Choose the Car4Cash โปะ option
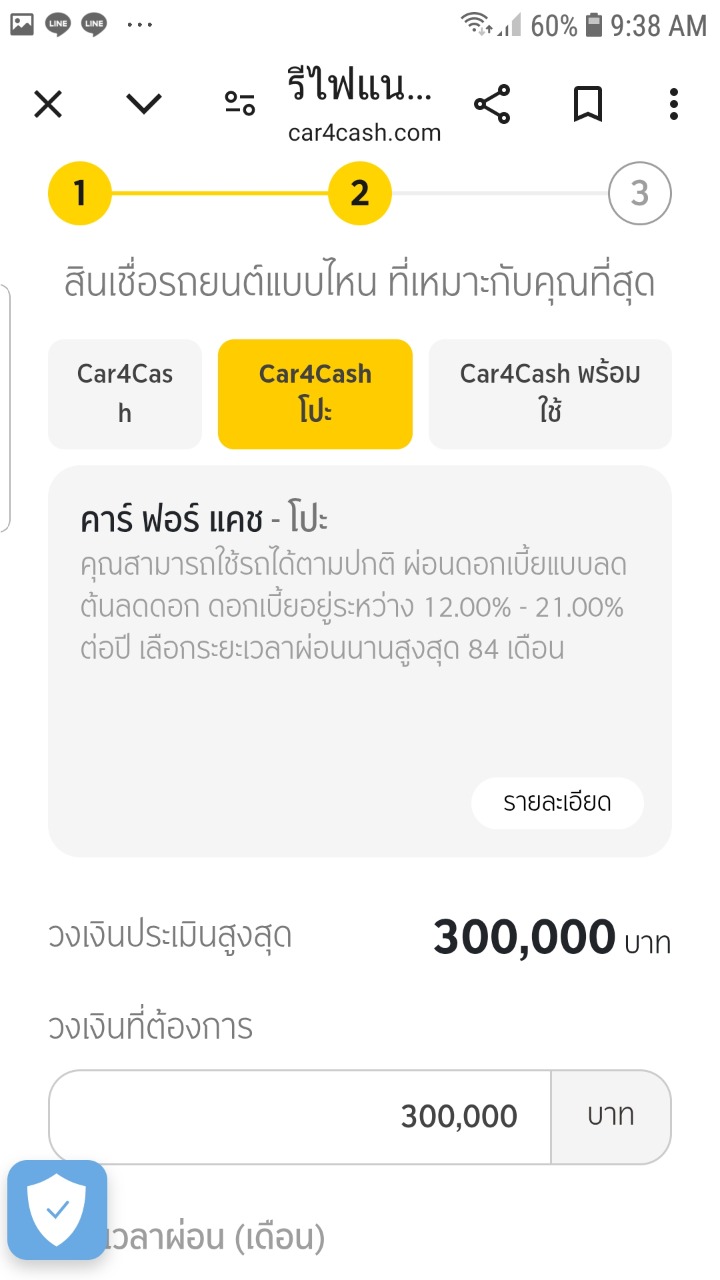Viewport: 720px width, 1280px height. [315, 394]
